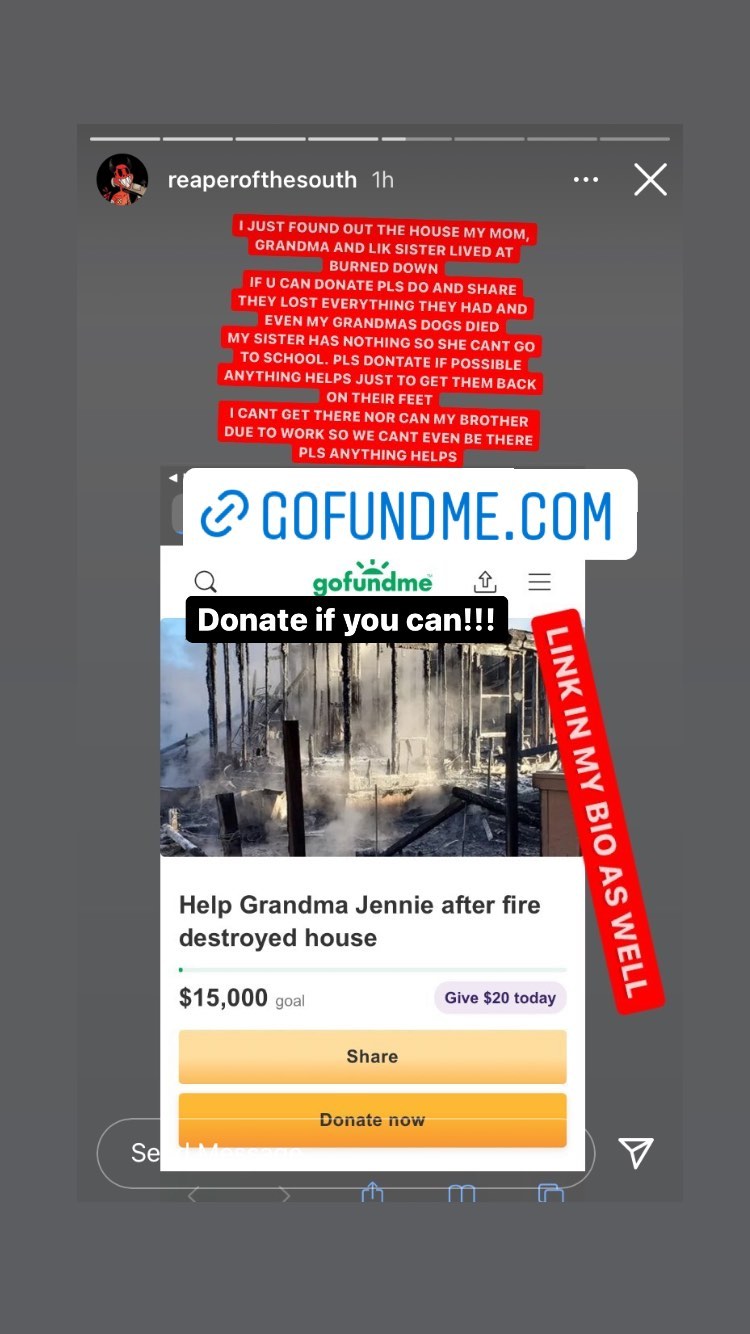Open the GOFUNDME.COM link sticker
The height and width of the screenshot is (1334, 750).
click(x=410, y=515)
